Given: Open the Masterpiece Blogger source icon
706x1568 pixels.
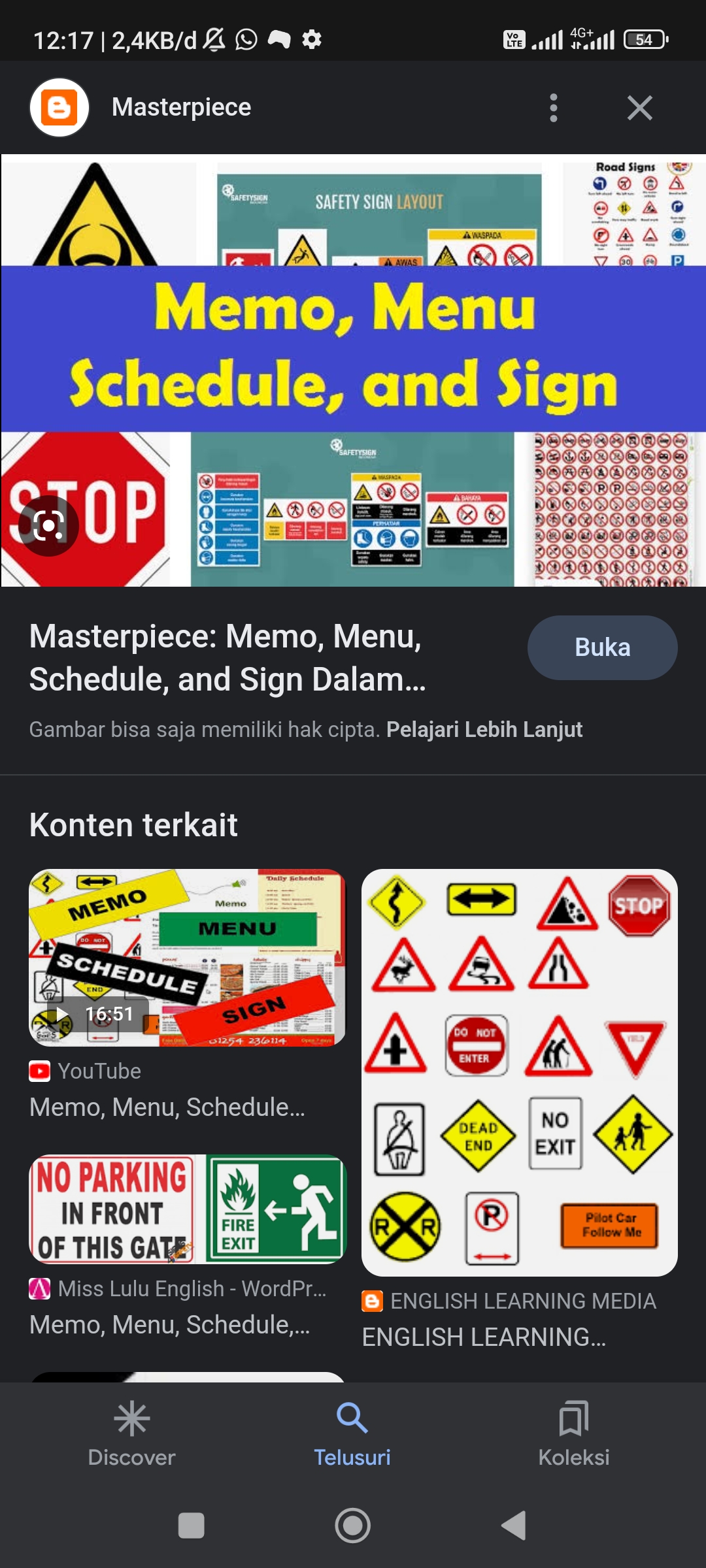Looking at the screenshot, I should [59, 108].
